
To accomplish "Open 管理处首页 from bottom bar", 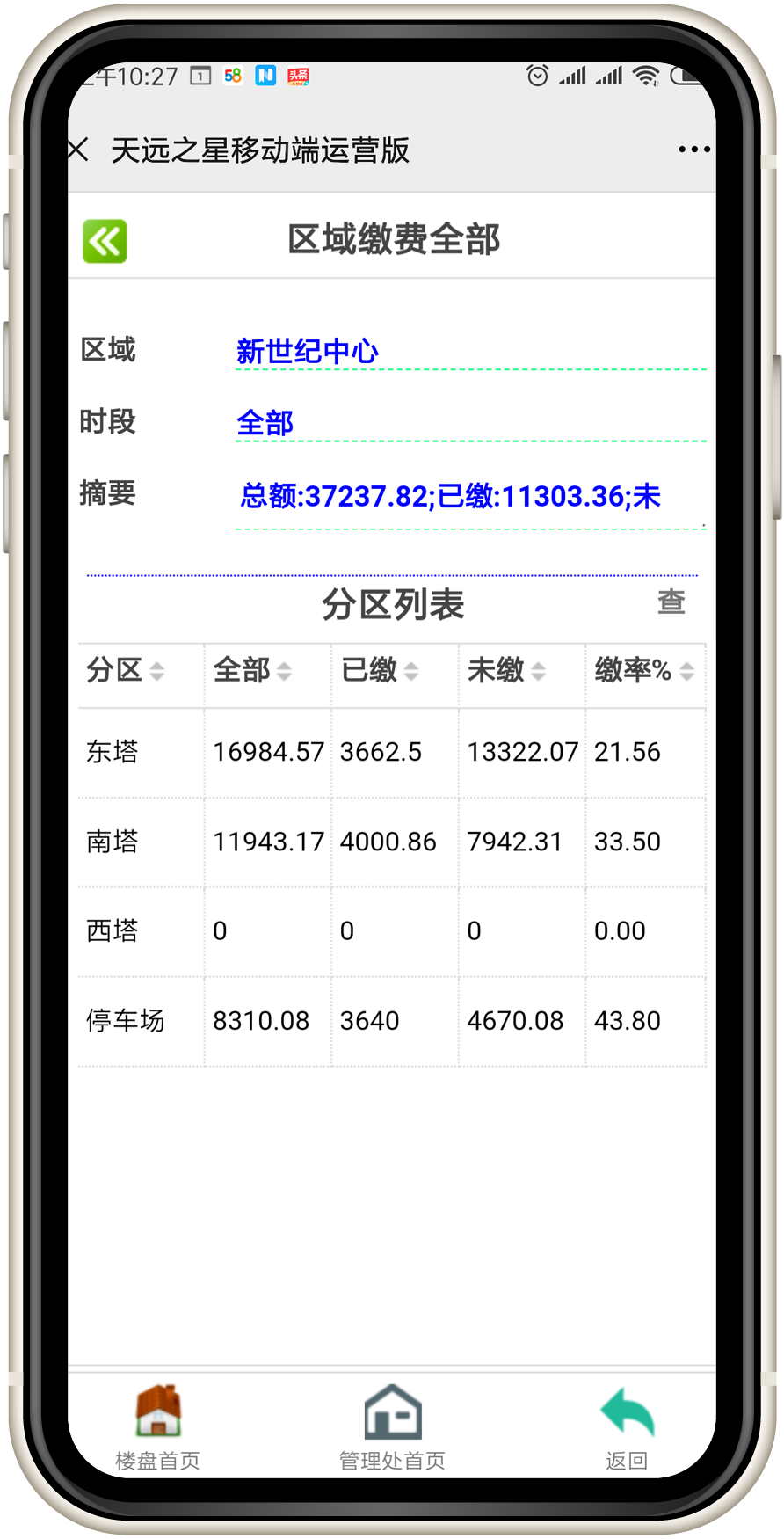I will click(x=392, y=1428).
